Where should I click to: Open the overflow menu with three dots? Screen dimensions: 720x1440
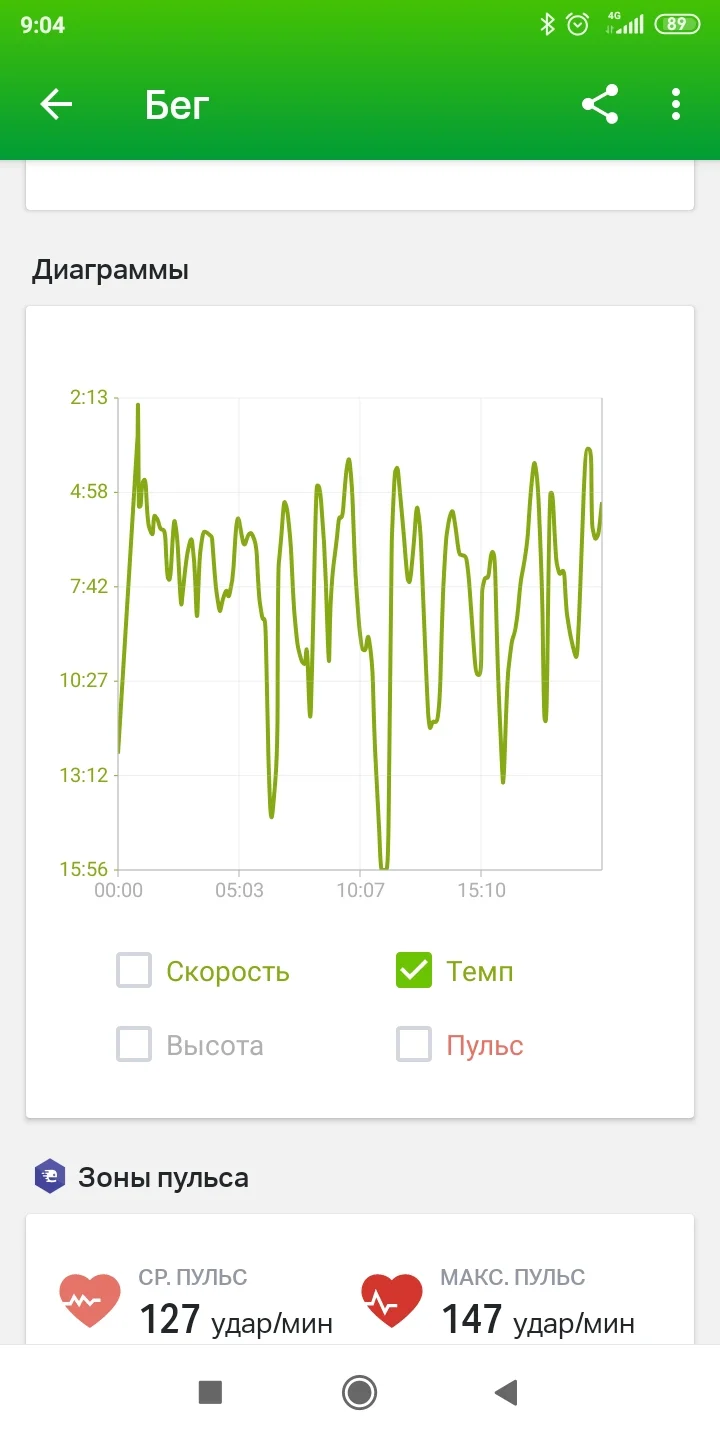(676, 104)
